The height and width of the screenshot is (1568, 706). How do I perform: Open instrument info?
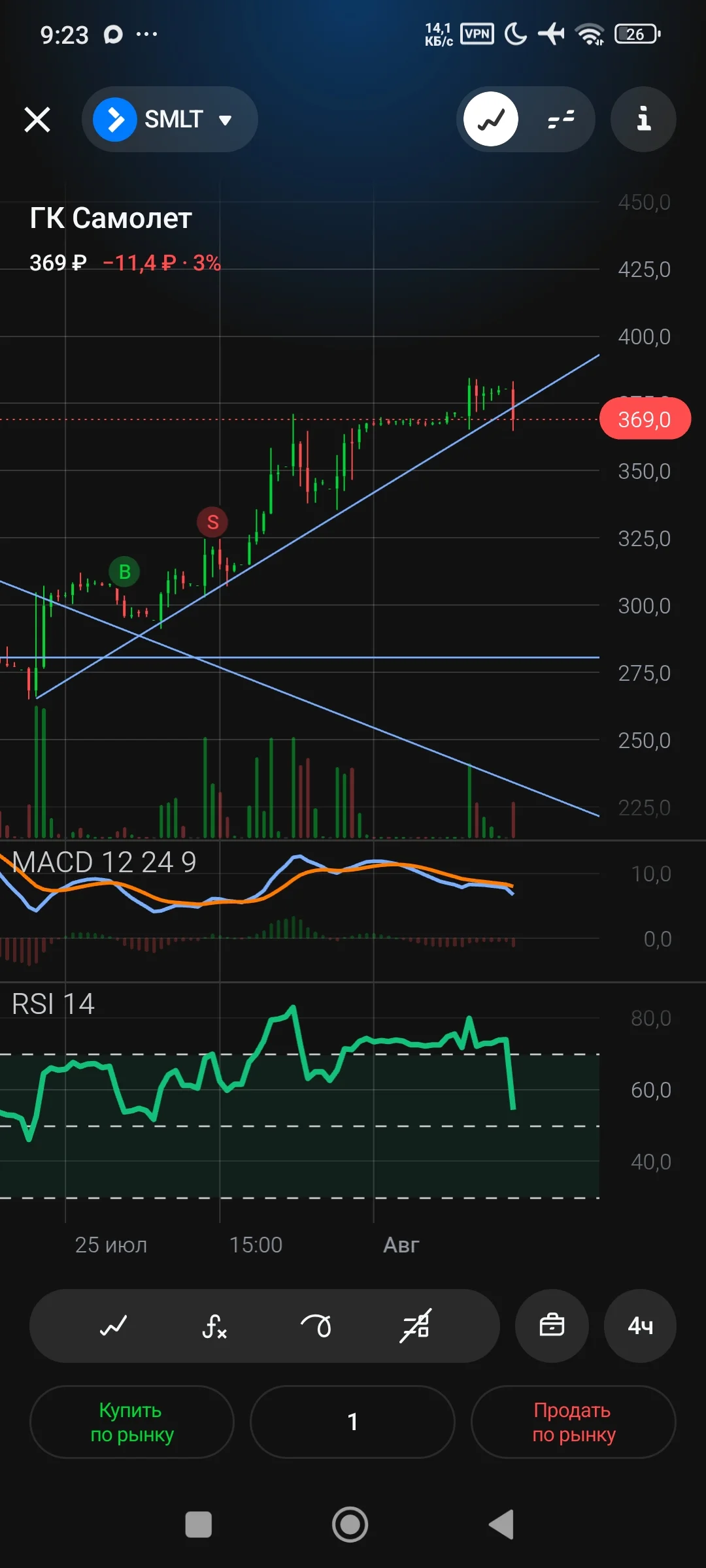click(643, 120)
